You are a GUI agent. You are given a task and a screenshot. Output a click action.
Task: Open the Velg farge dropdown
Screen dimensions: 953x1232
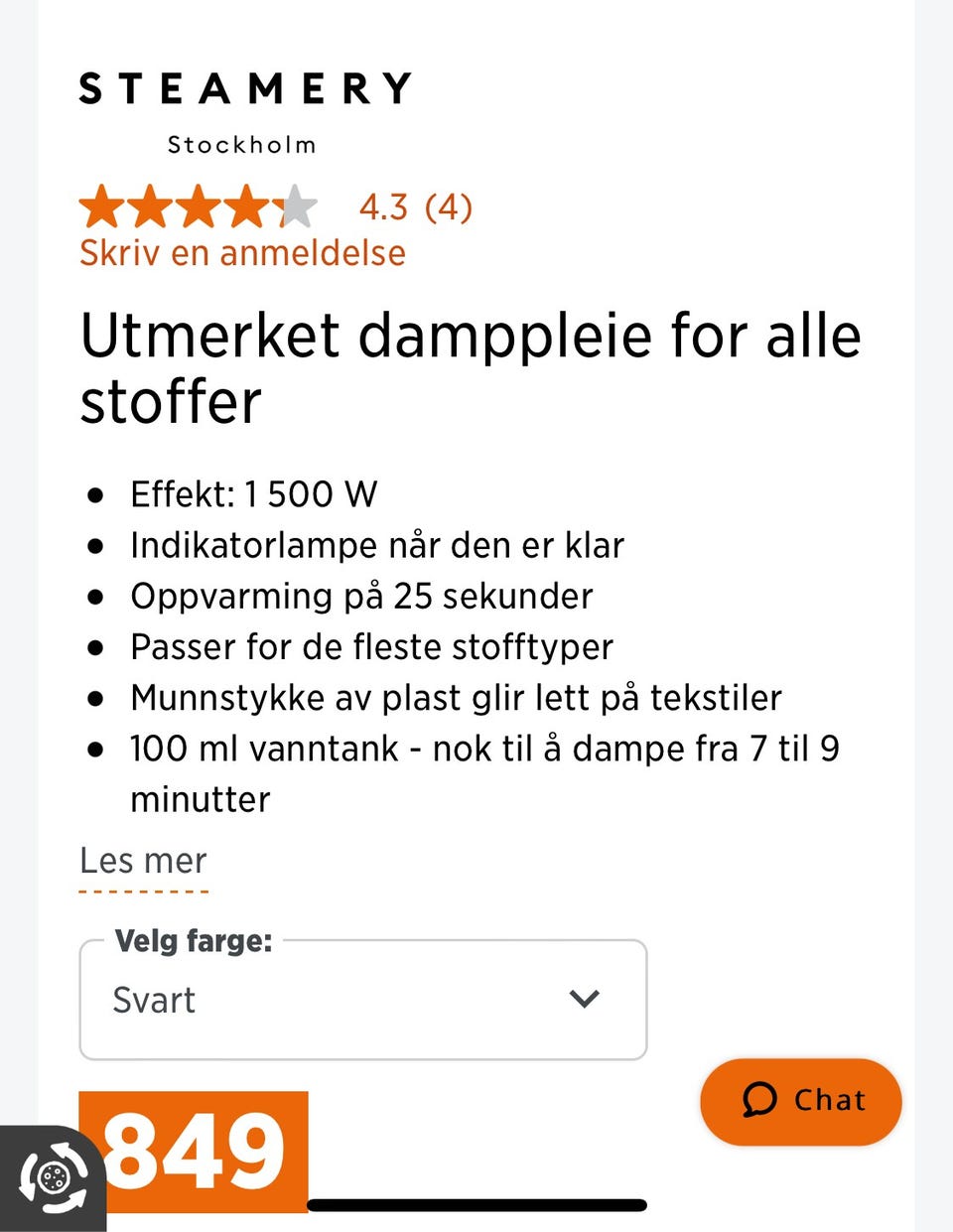coord(362,1000)
